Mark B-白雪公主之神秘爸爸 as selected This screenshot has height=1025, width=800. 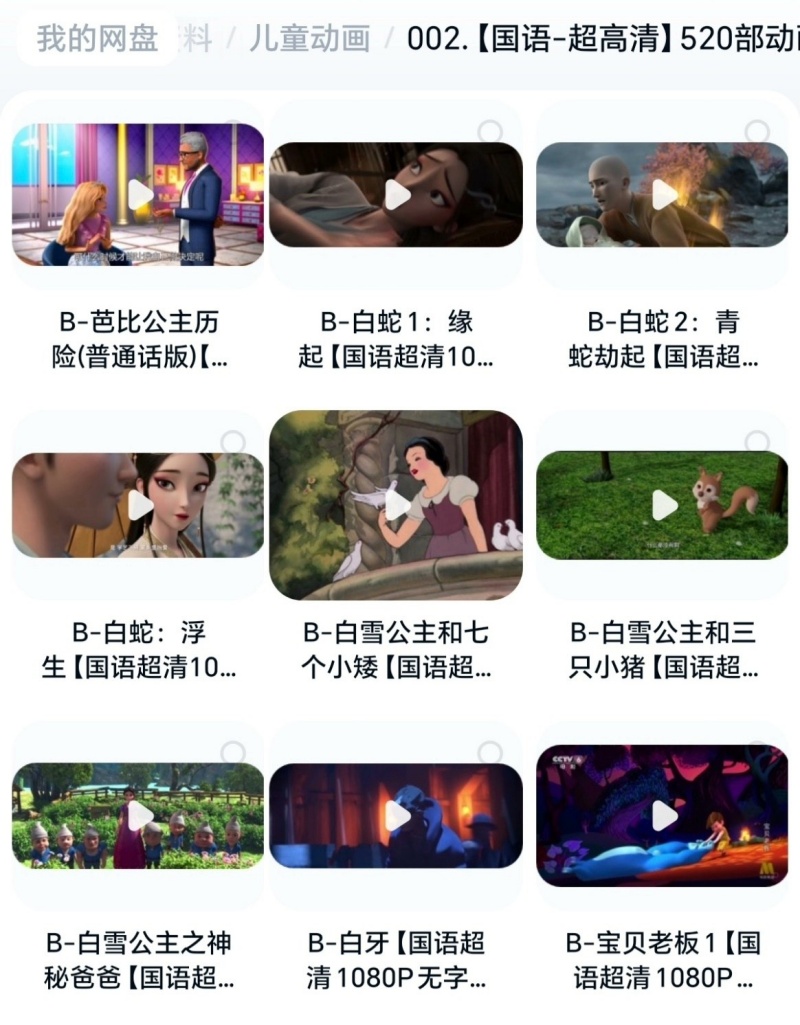[232, 752]
